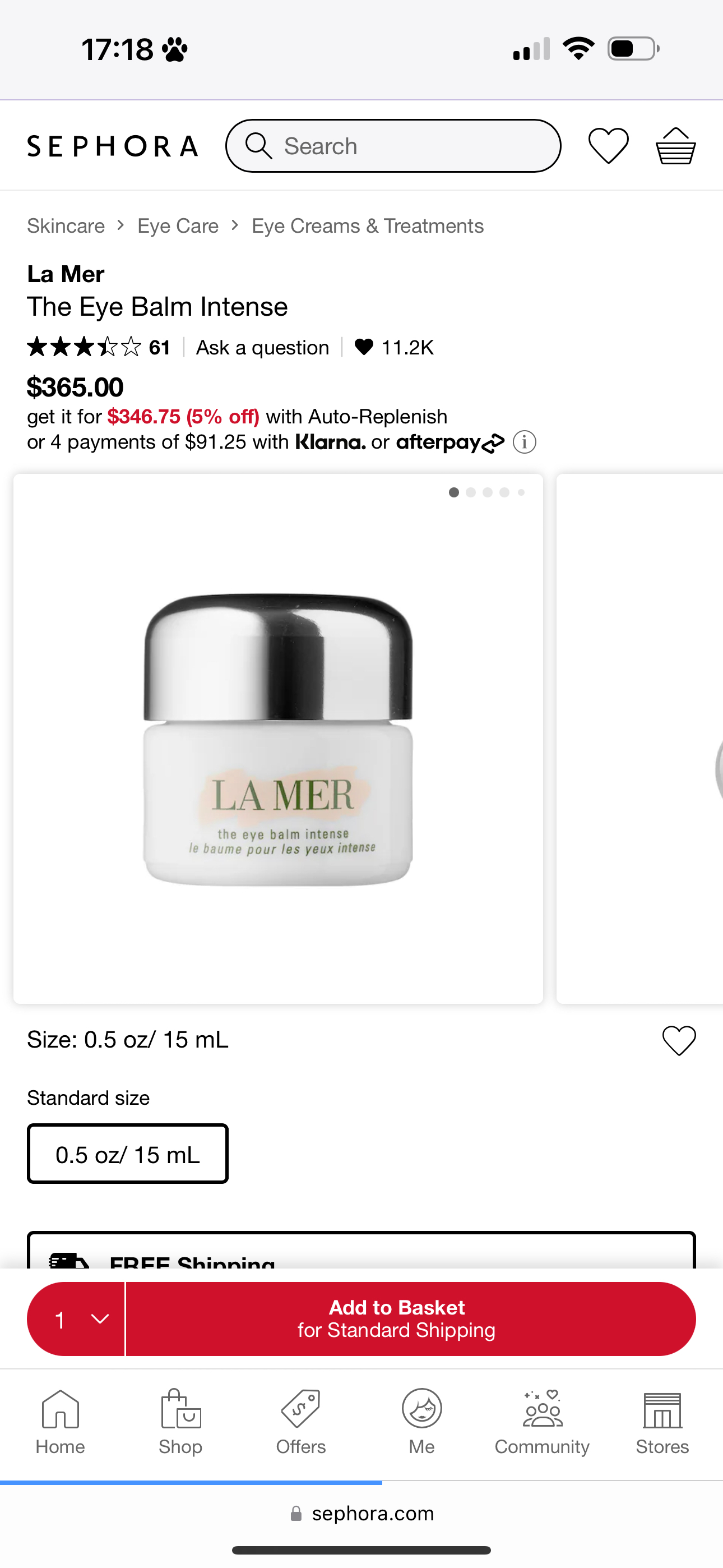Add product to Loves with heart by size
The image size is (723, 1568).
(x=679, y=1040)
